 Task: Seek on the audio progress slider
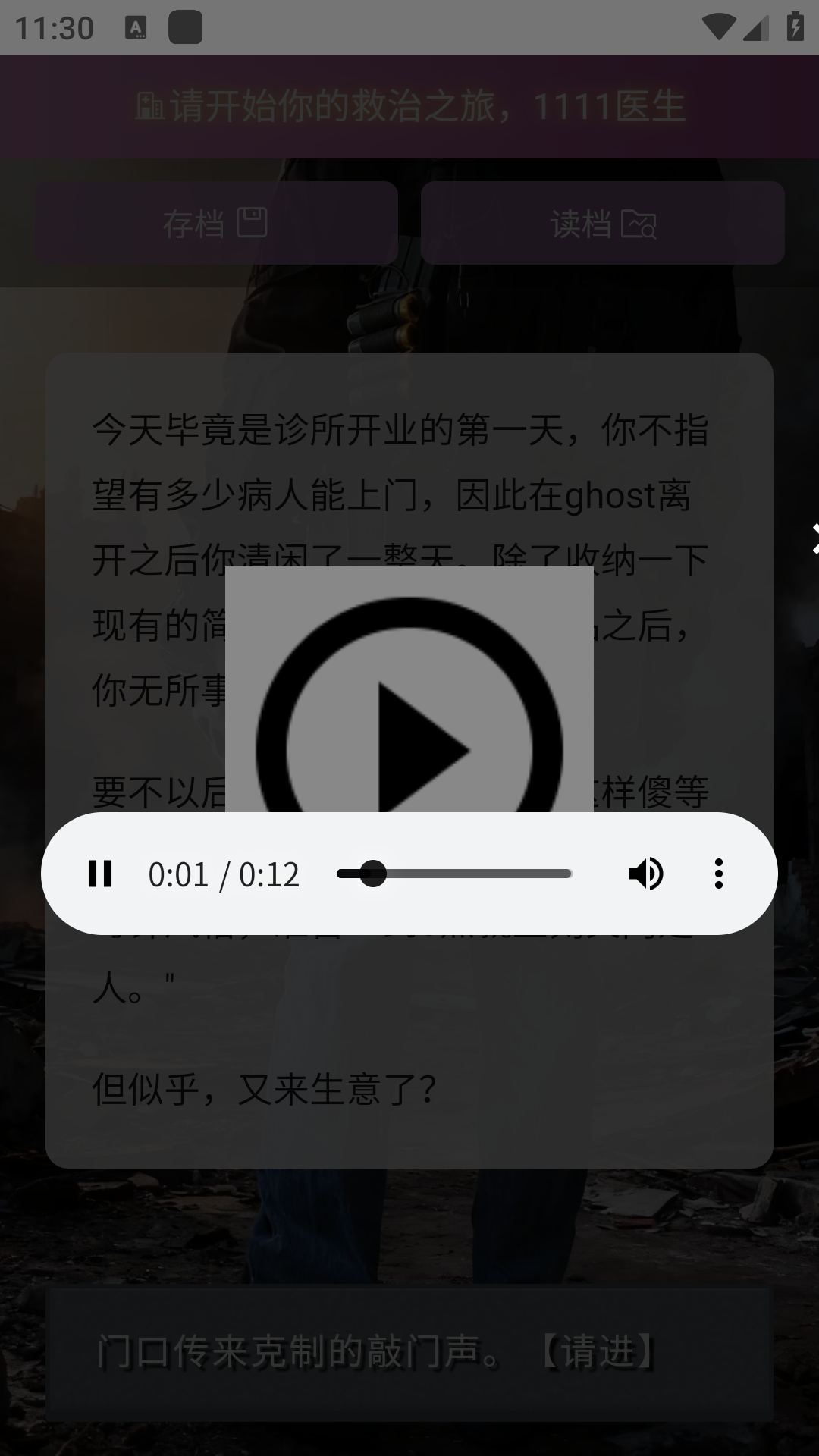[x=455, y=874]
